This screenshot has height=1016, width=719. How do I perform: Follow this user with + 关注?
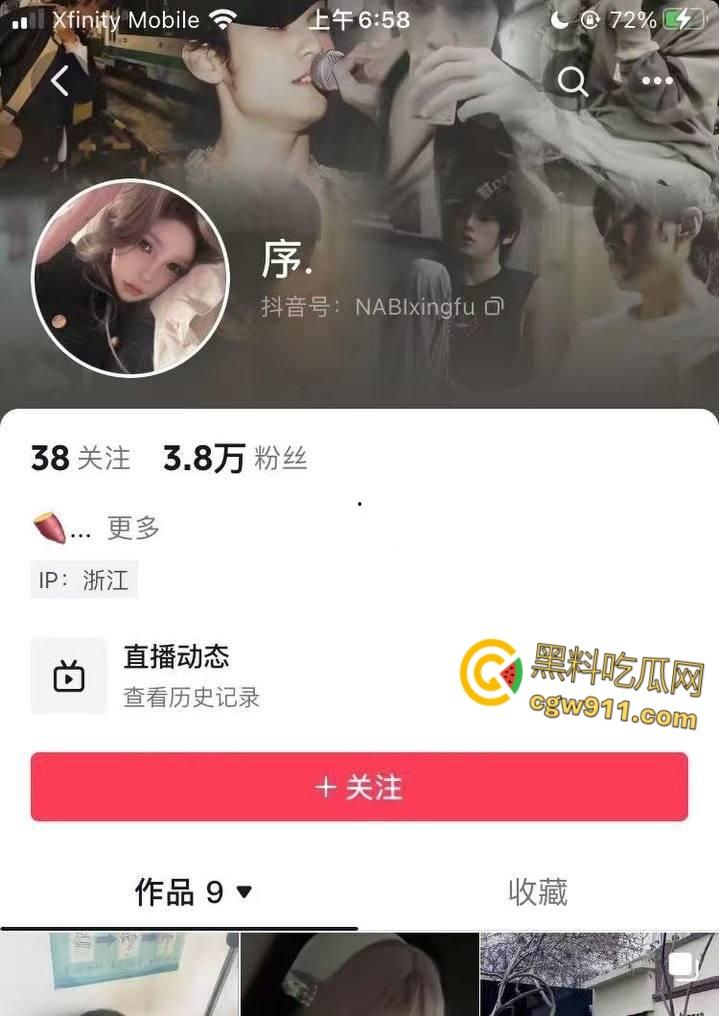click(359, 787)
